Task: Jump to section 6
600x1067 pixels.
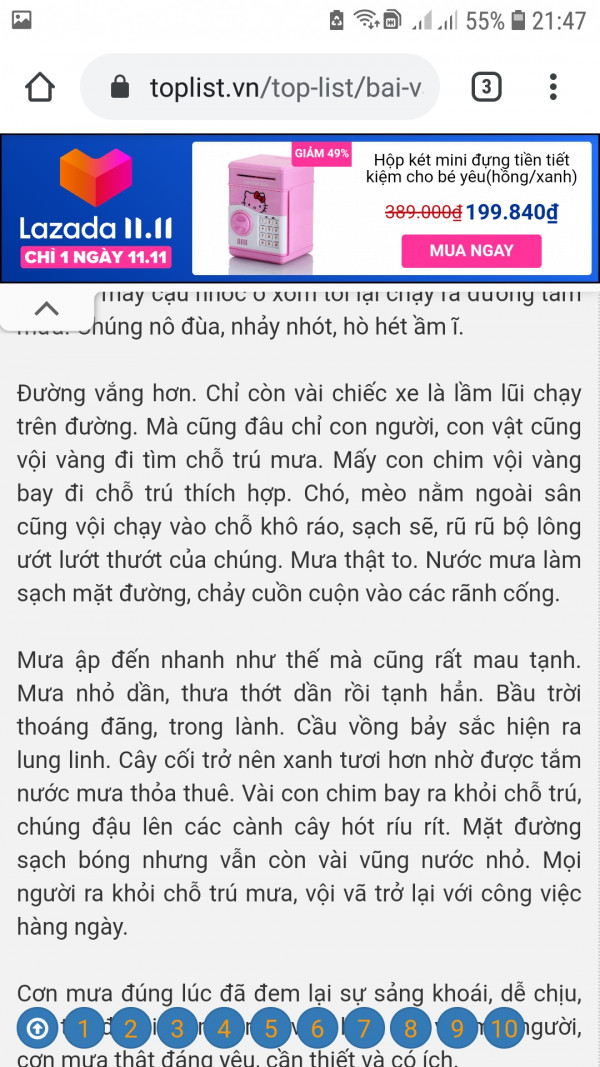Action: pyautogui.click(x=317, y=1028)
